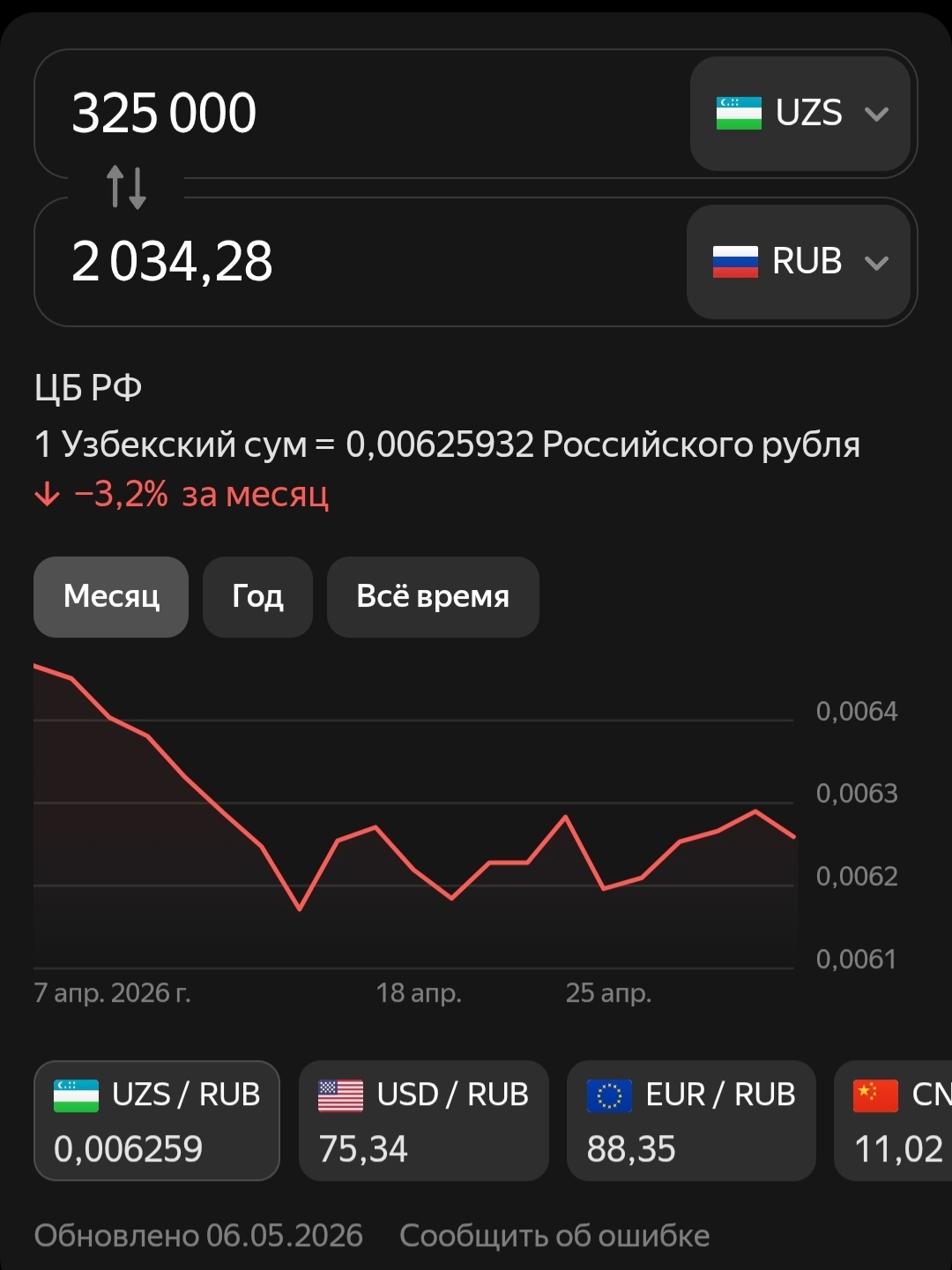The height and width of the screenshot is (1270, 952).
Task: Tap Сообщить об ошибке link
Action: tap(554, 1236)
